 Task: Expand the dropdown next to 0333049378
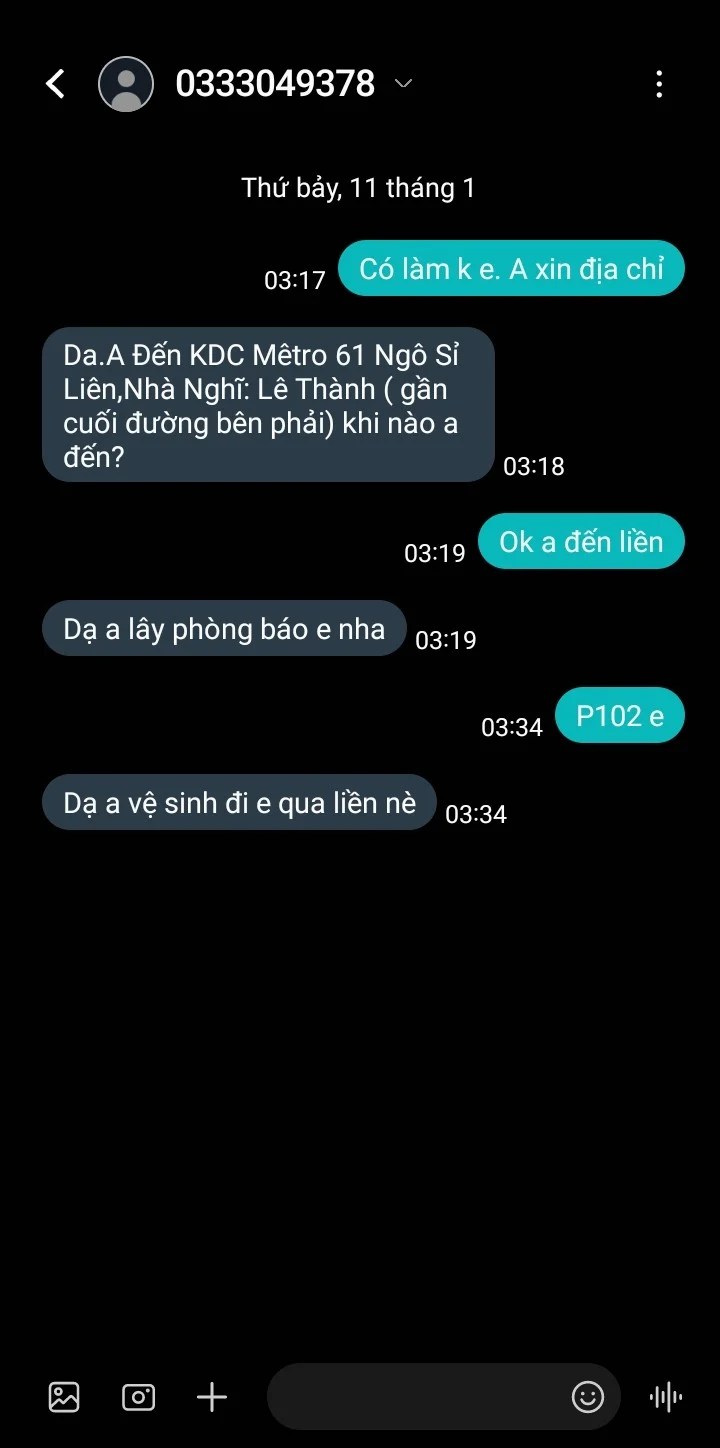point(403,83)
